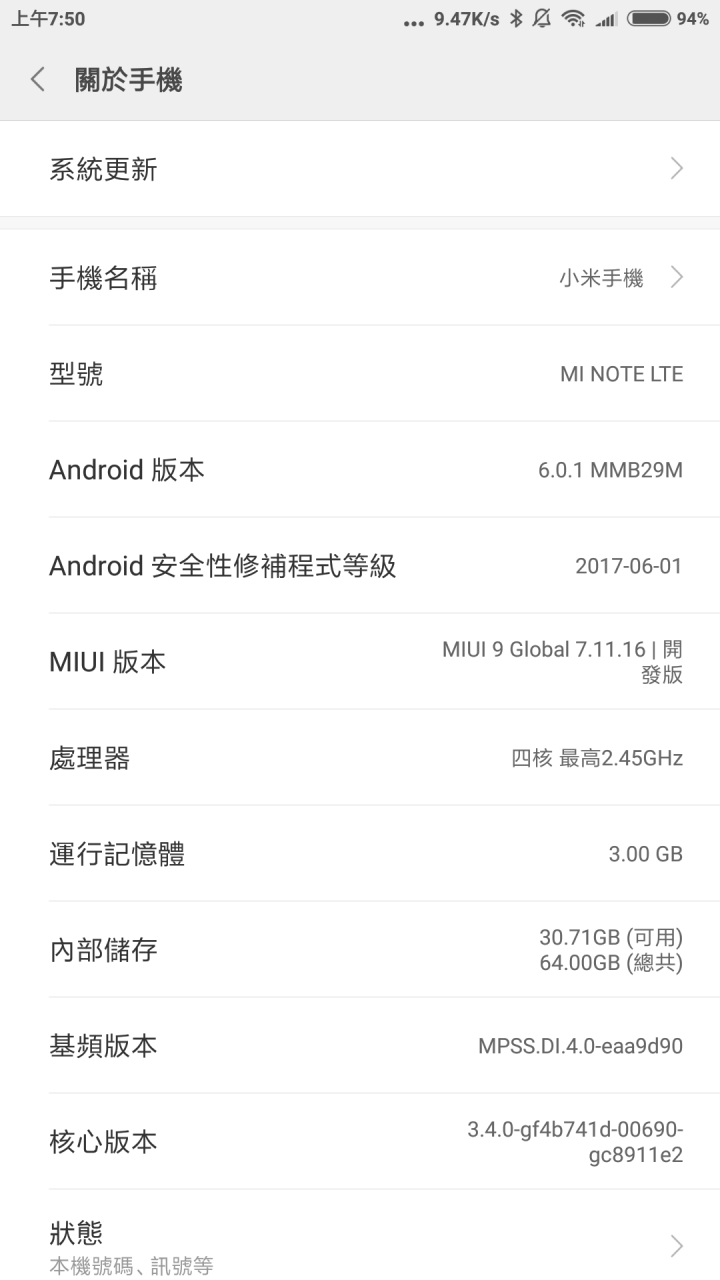Tap the MIUI 版本 row

(360, 661)
